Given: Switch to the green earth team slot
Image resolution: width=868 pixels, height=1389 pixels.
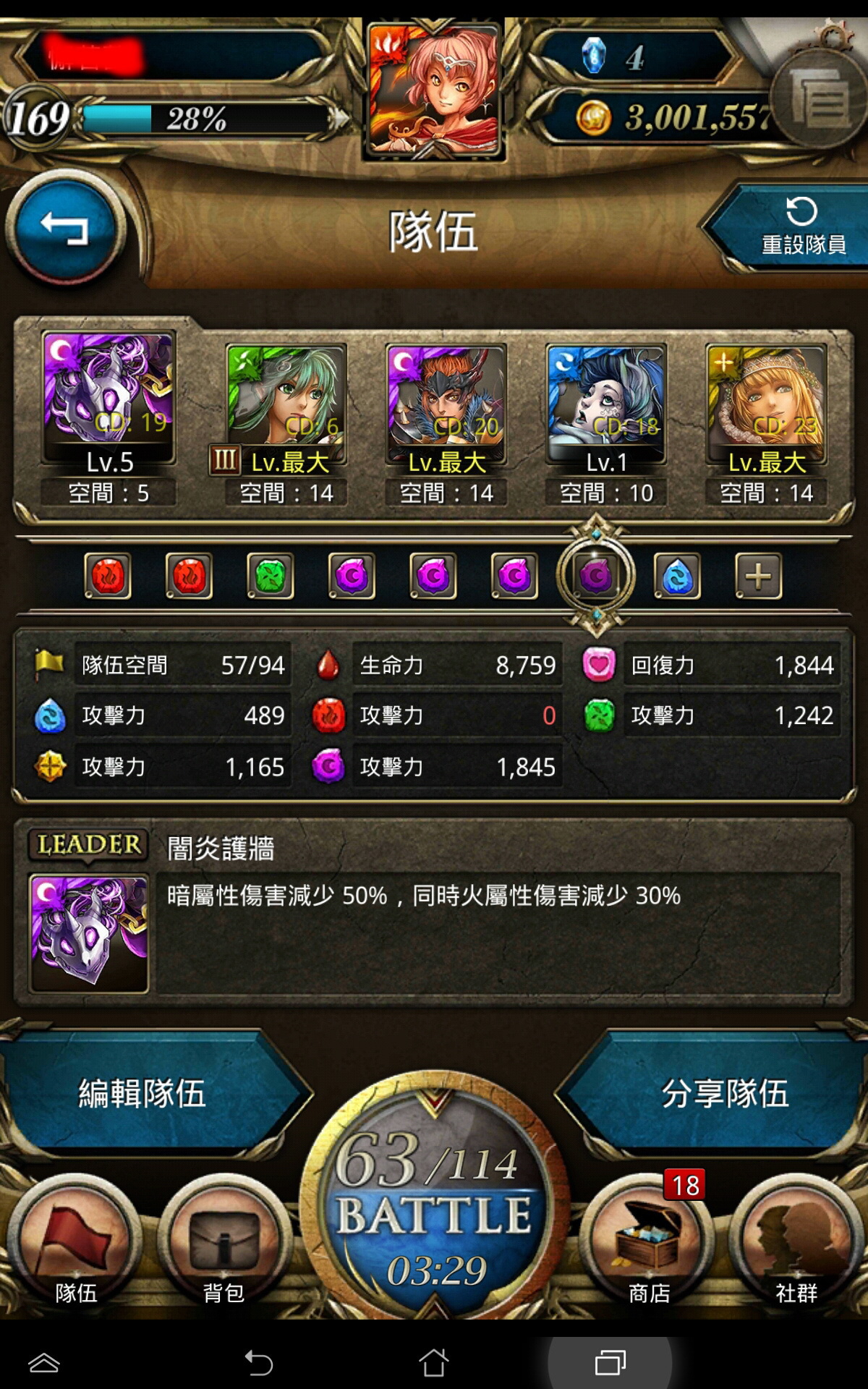Looking at the screenshot, I should tap(271, 577).
